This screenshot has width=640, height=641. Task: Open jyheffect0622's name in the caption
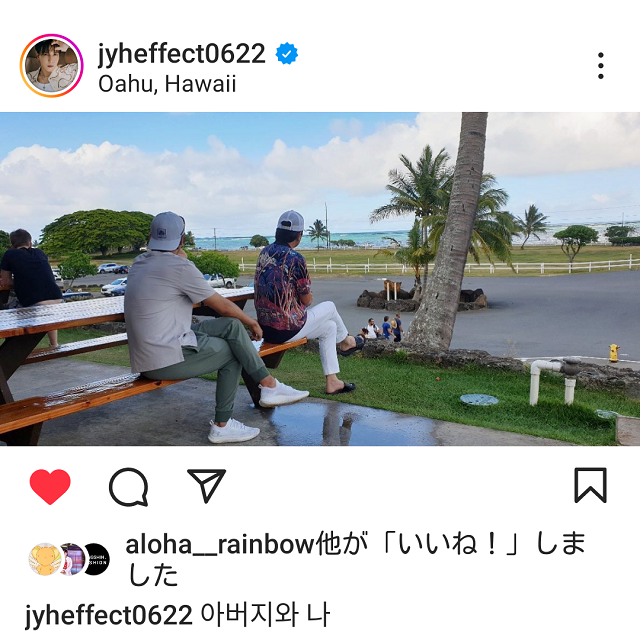pyautogui.click(x=109, y=615)
